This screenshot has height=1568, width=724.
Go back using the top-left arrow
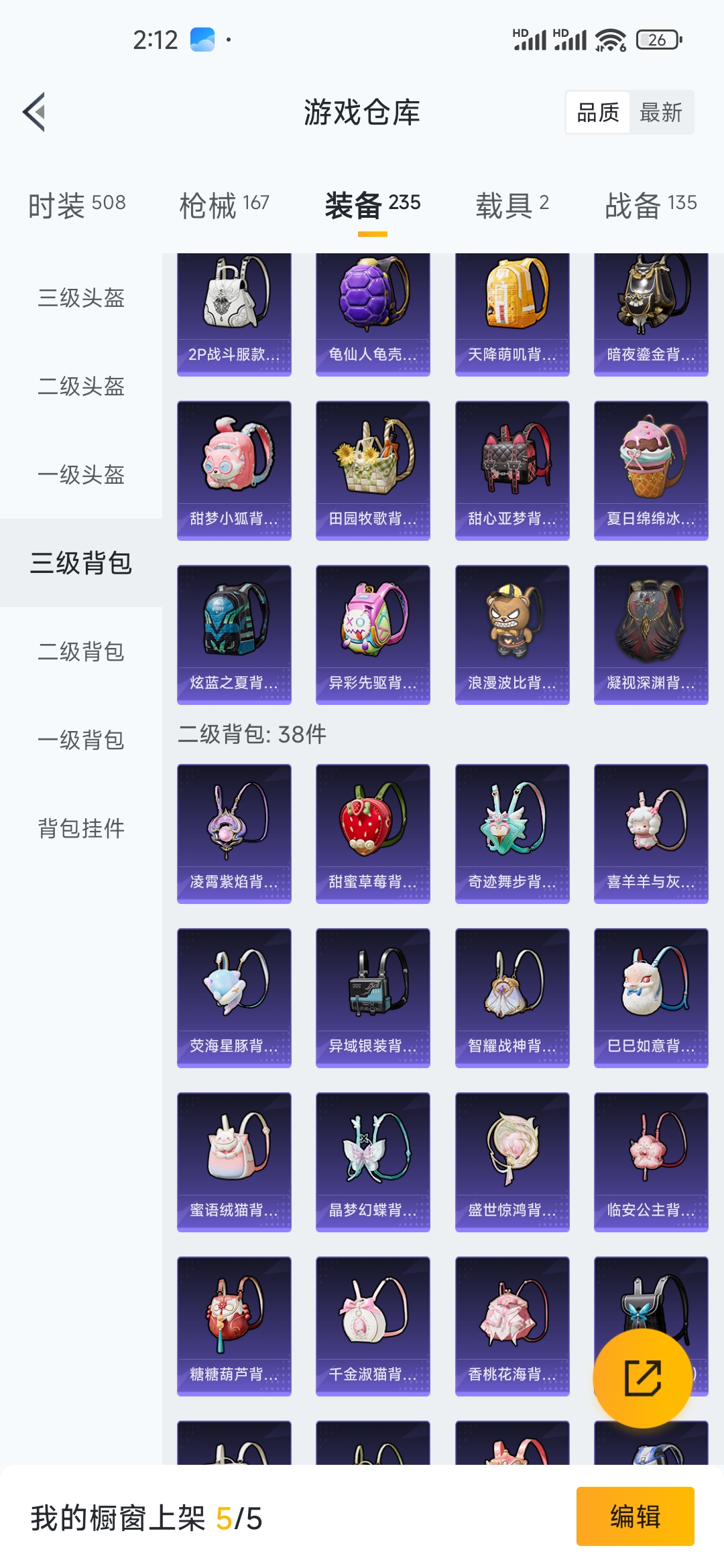pyautogui.click(x=35, y=112)
